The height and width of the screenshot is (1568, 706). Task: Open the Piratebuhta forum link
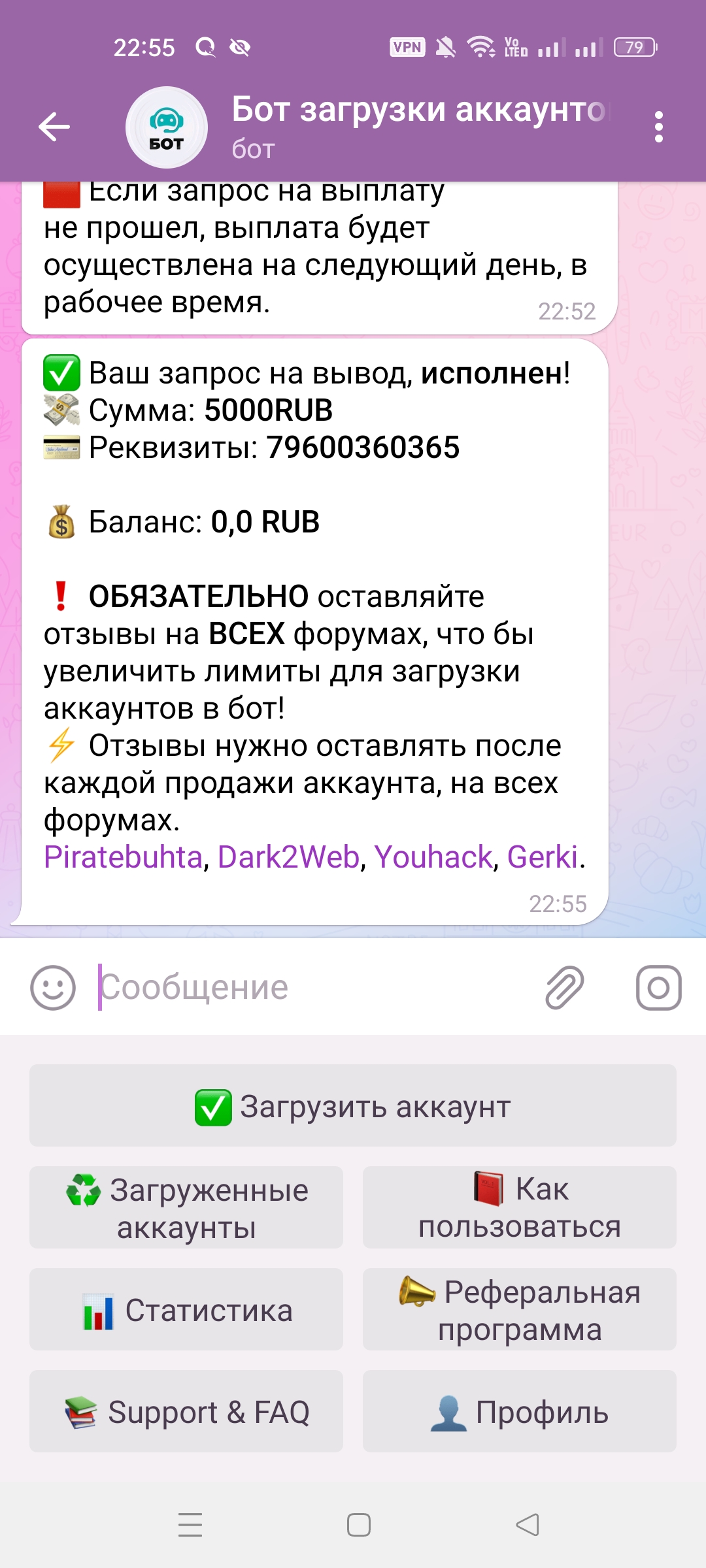coord(123,857)
